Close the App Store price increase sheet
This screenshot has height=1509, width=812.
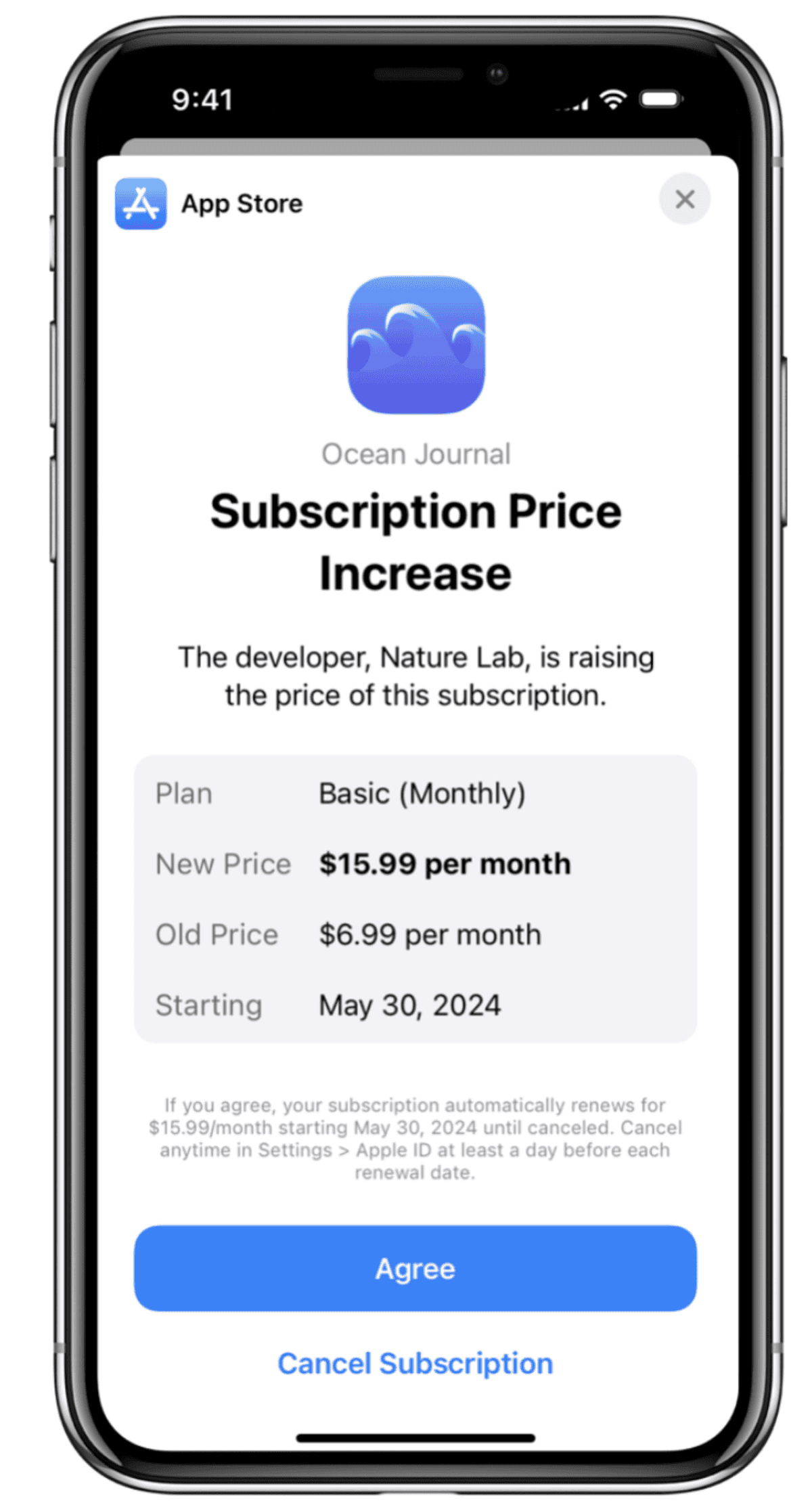[x=684, y=199]
